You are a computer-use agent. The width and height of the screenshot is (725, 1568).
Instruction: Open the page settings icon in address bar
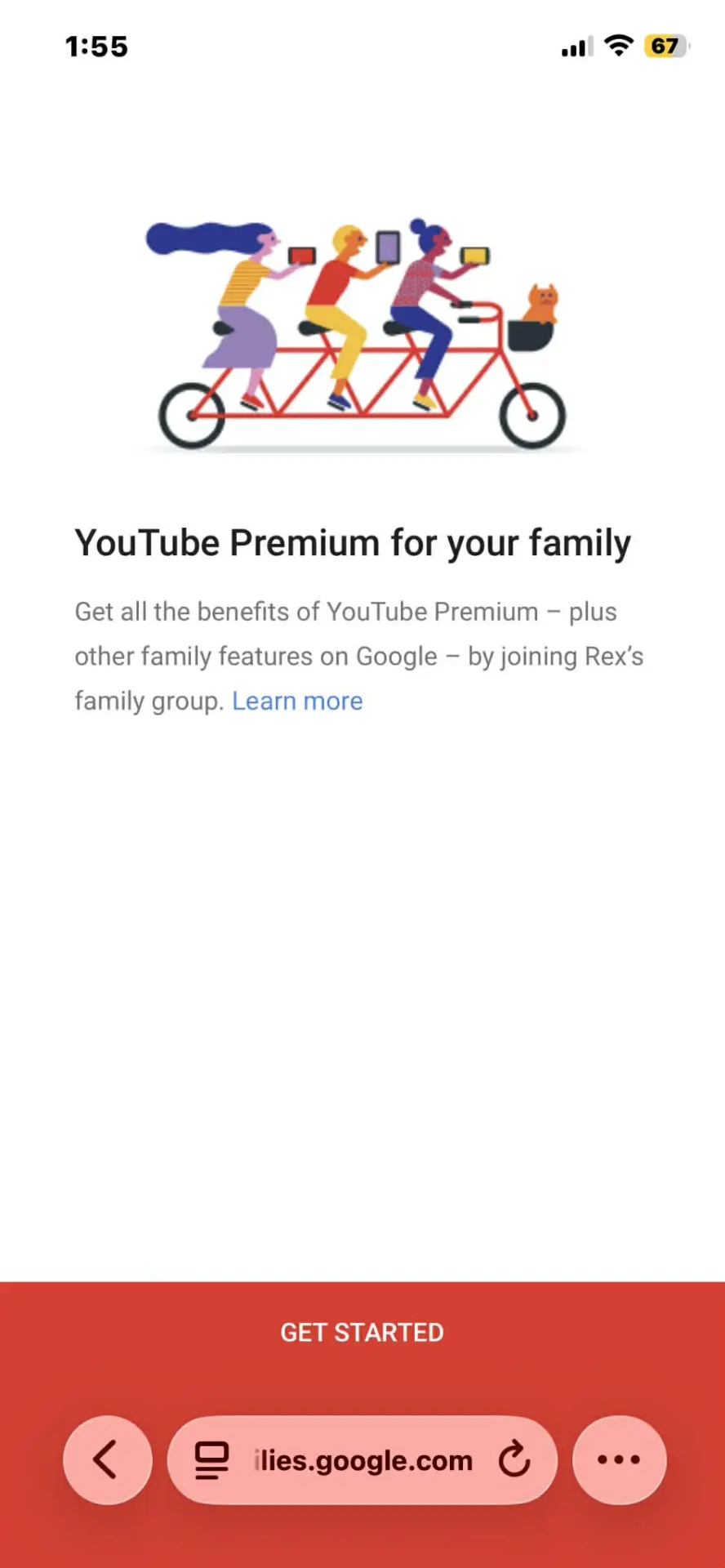[211, 1460]
